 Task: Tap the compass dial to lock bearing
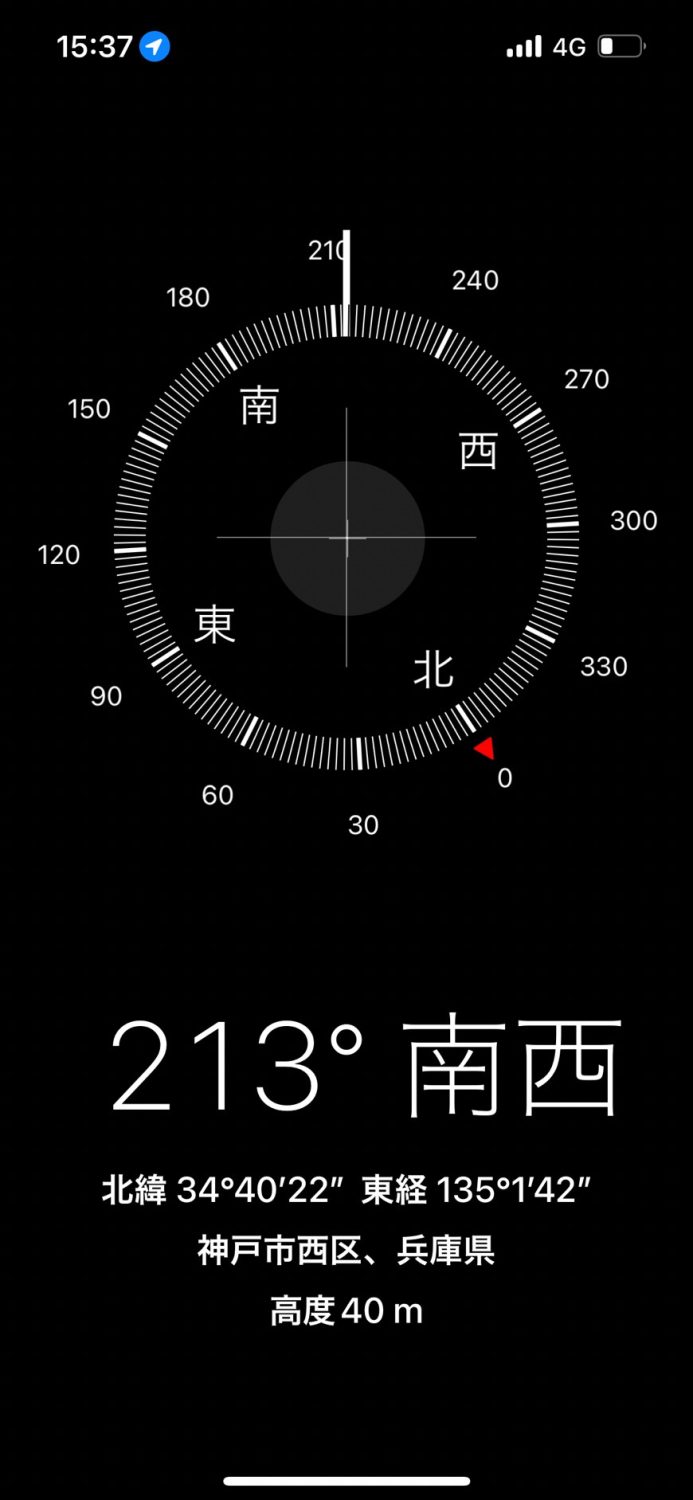[x=347, y=537]
